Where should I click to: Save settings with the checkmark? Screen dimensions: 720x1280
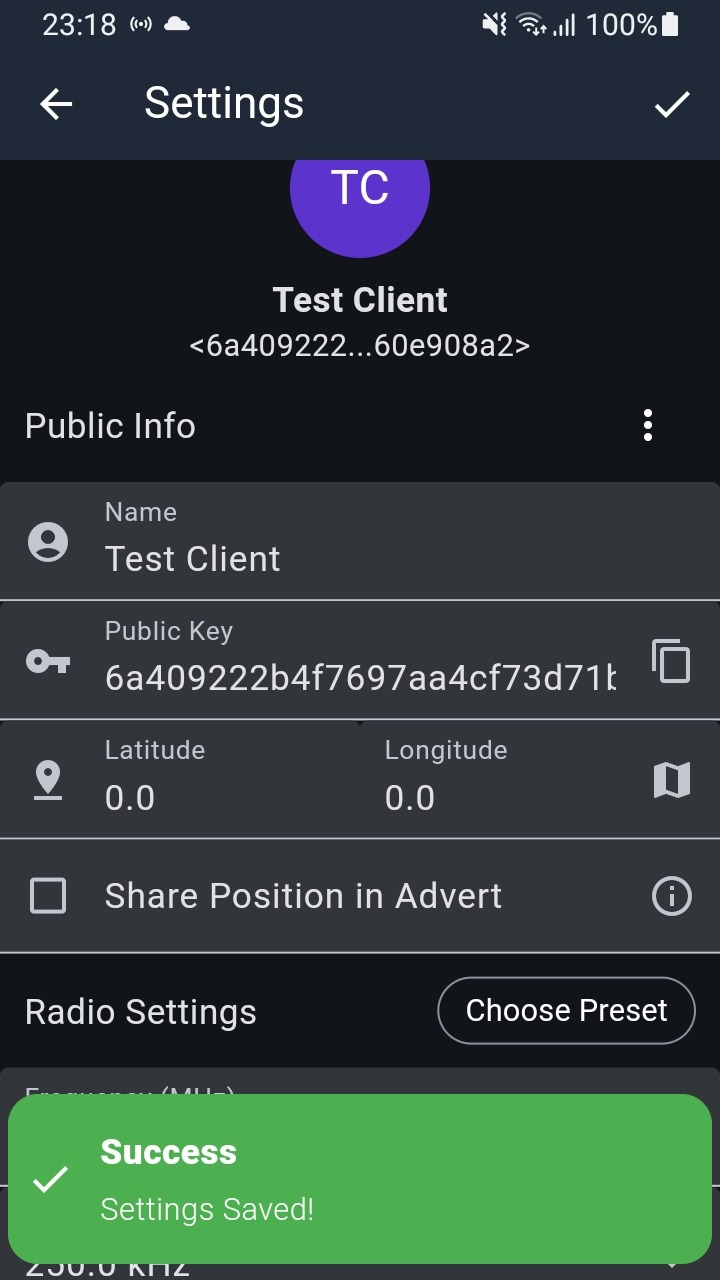click(672, 104)
